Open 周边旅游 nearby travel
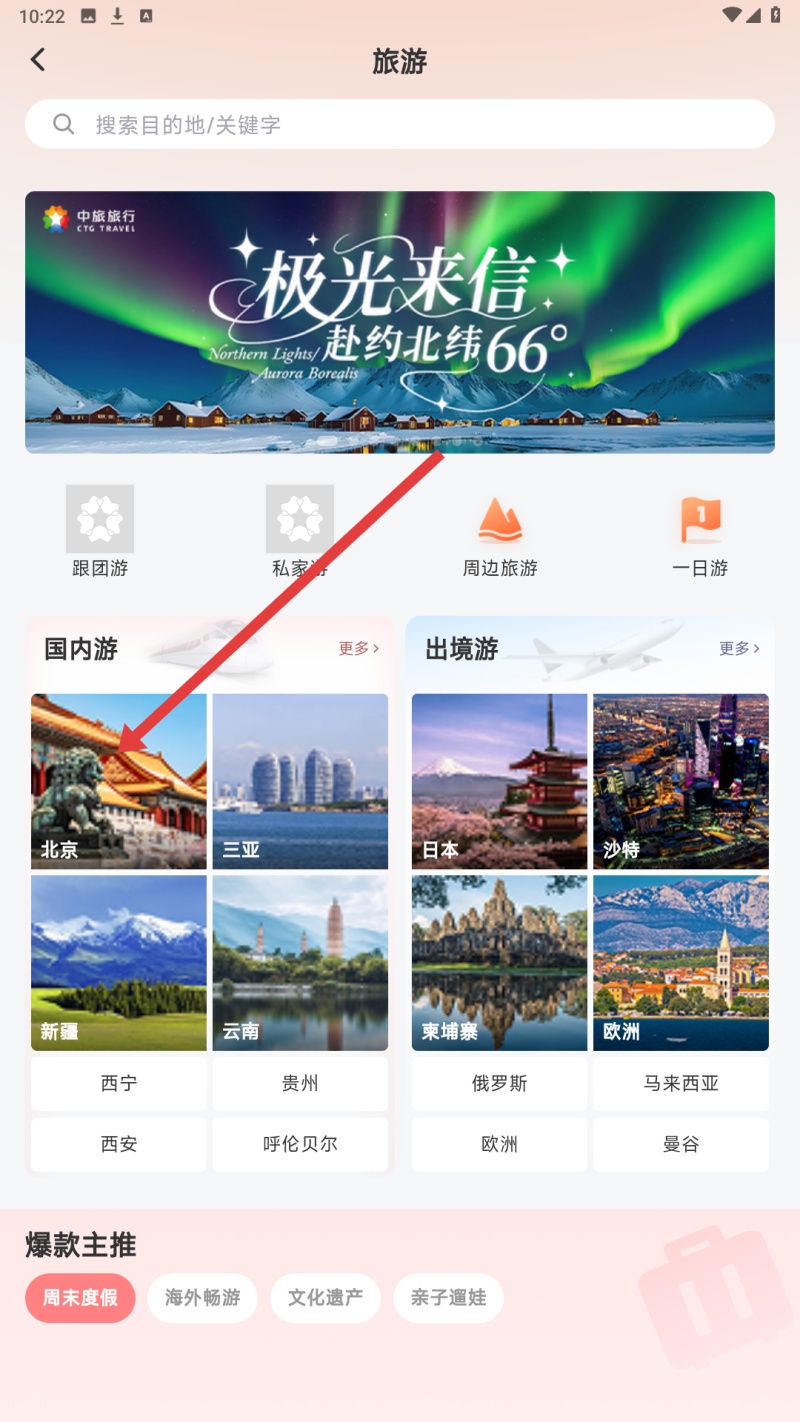This screenshot has width=800, height=1422. (500, 531)
